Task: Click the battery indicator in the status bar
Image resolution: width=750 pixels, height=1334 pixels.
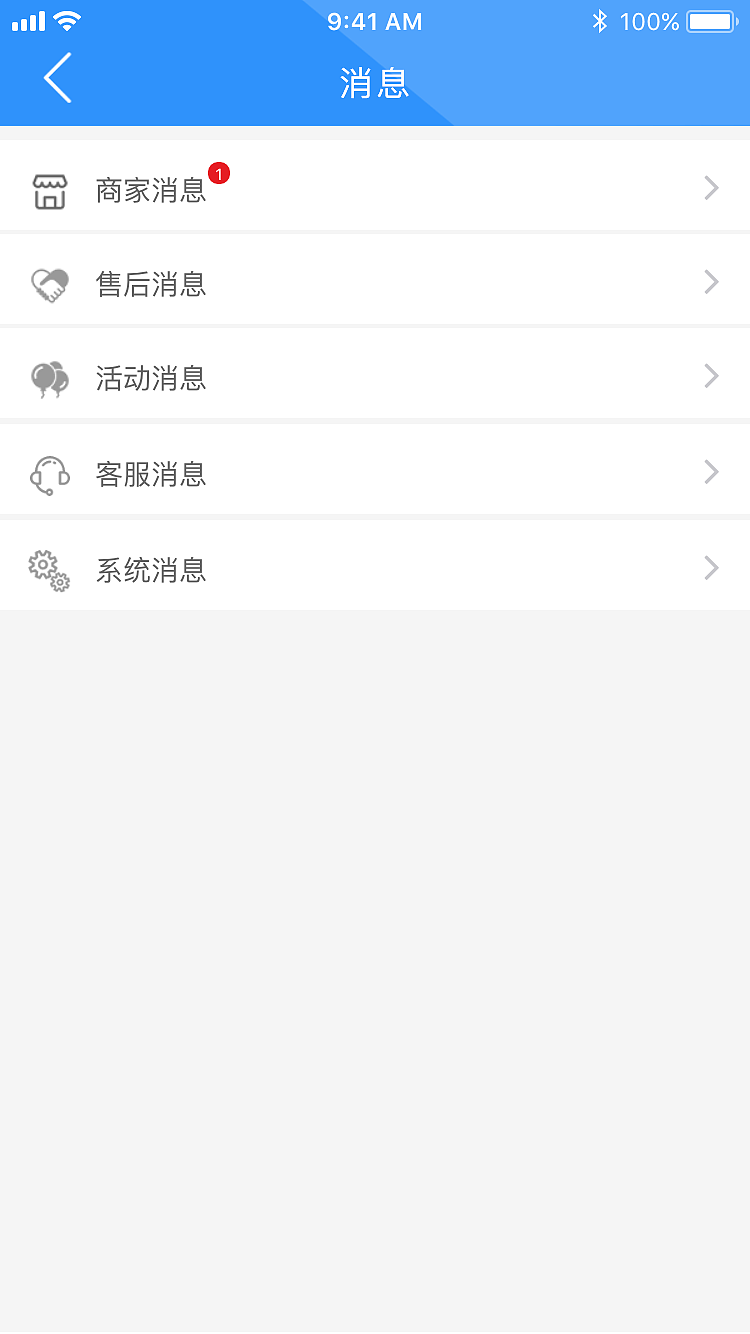Action: [711, 21]
